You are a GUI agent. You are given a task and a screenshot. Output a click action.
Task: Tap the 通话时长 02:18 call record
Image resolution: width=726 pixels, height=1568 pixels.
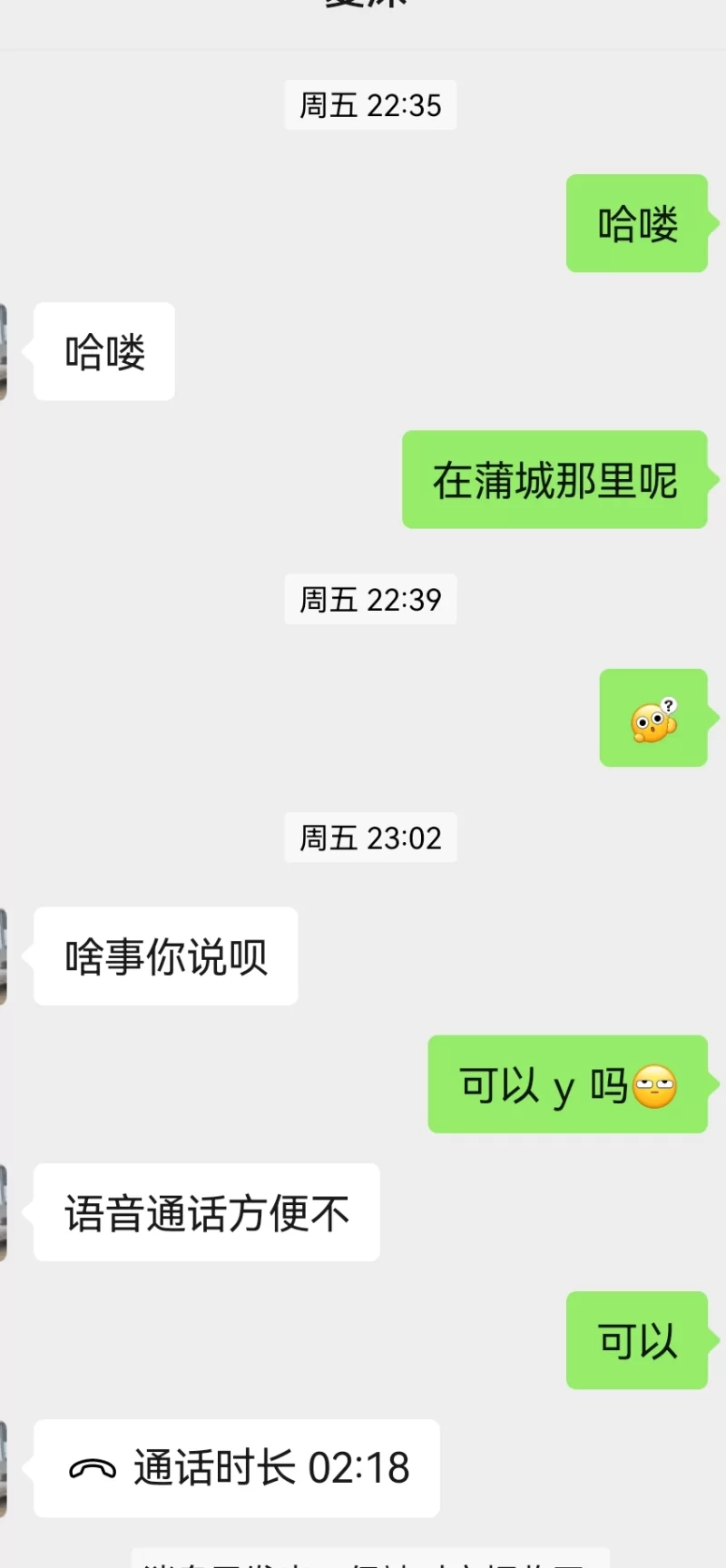point(237,1468)
